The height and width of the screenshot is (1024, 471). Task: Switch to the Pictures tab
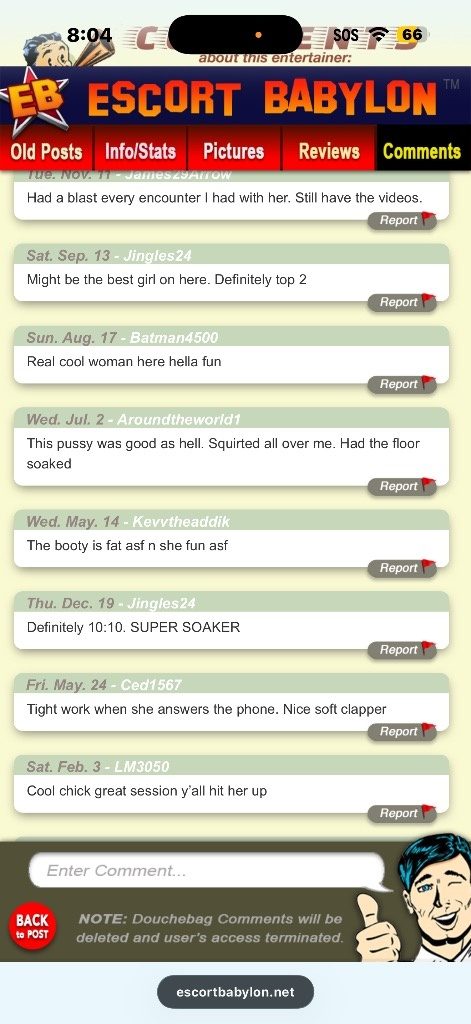(x=234, y=152)
